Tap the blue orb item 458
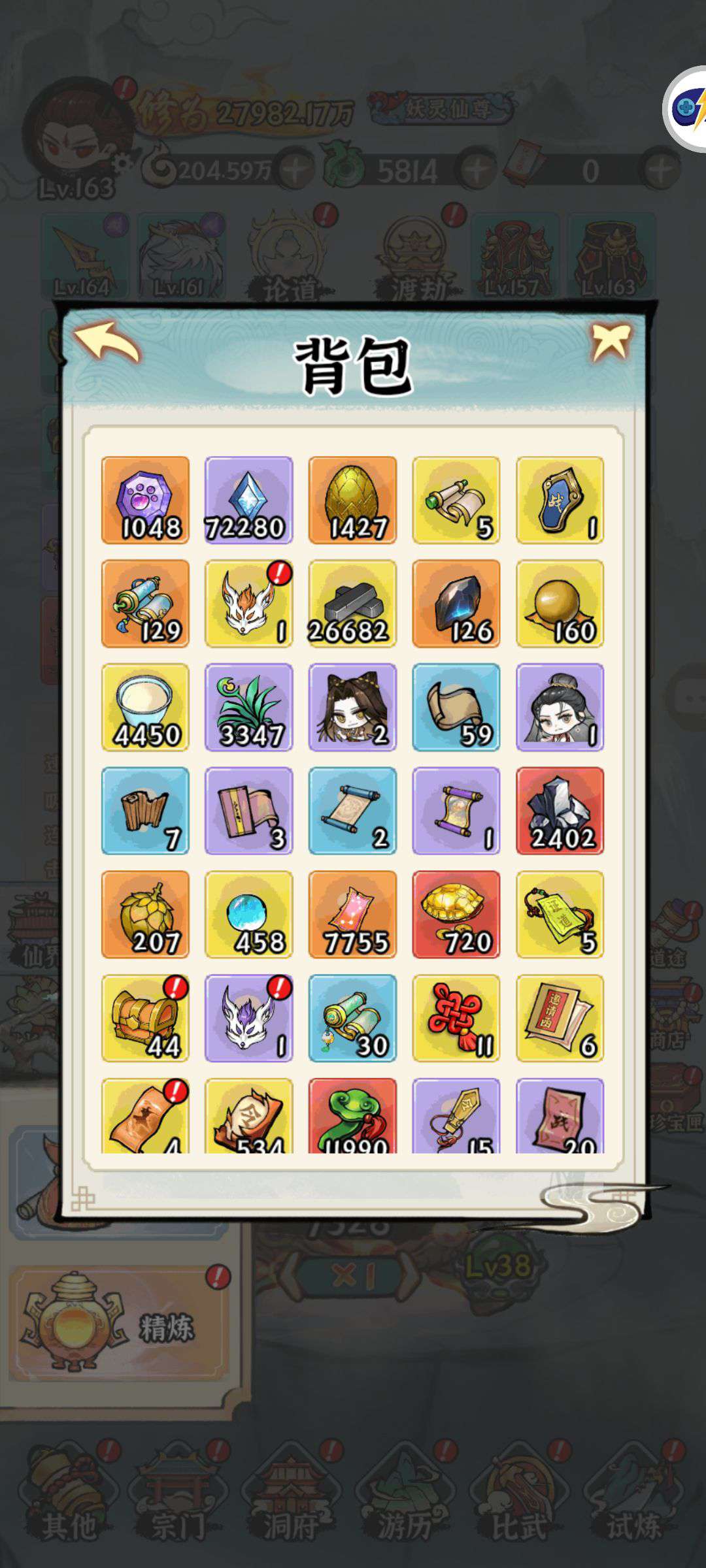This screenshot has height=1568, width=706. pyautogui.click(x=249, y=915)
